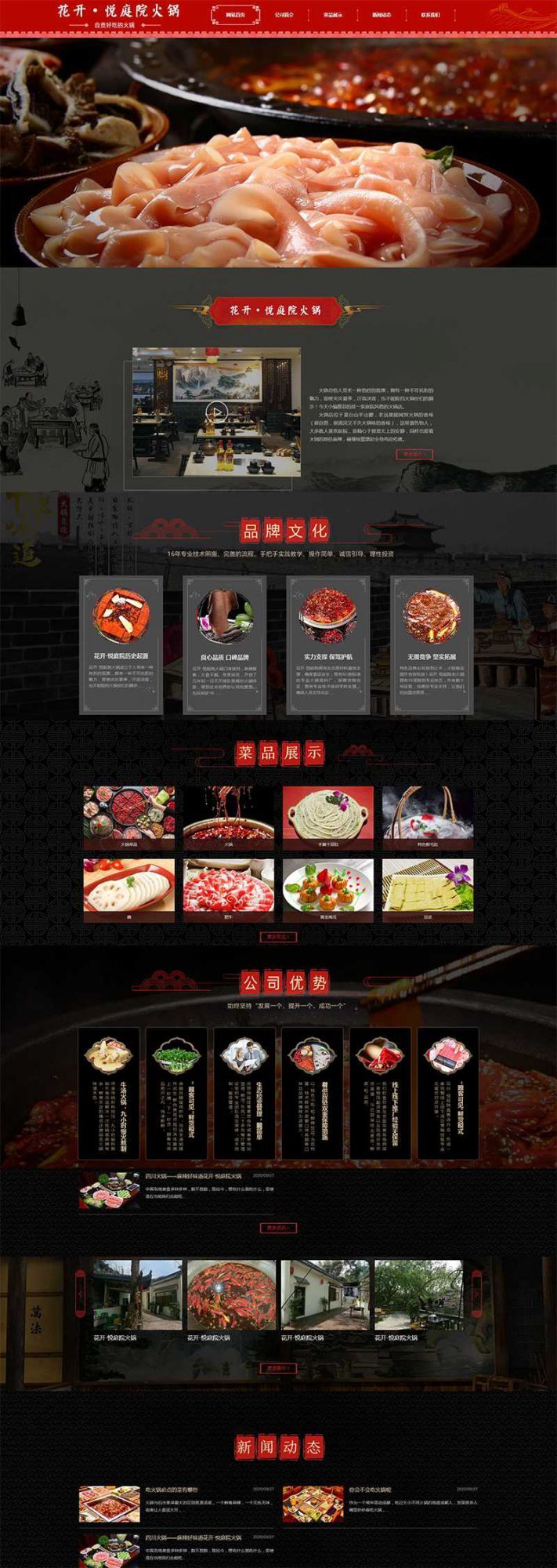The image size is (557, 1568).
Task: Open the 良心品质 口碑品牌 card
Action: [224, 644]
